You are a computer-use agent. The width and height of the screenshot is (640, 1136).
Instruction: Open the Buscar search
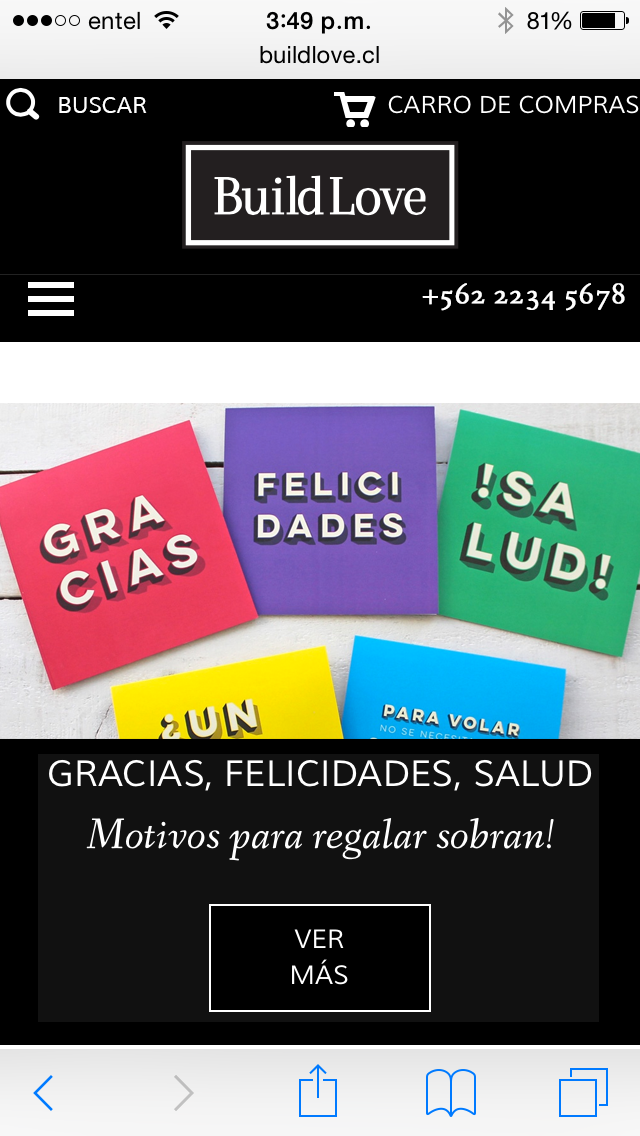pyautogui.click(x=78, y=105)
